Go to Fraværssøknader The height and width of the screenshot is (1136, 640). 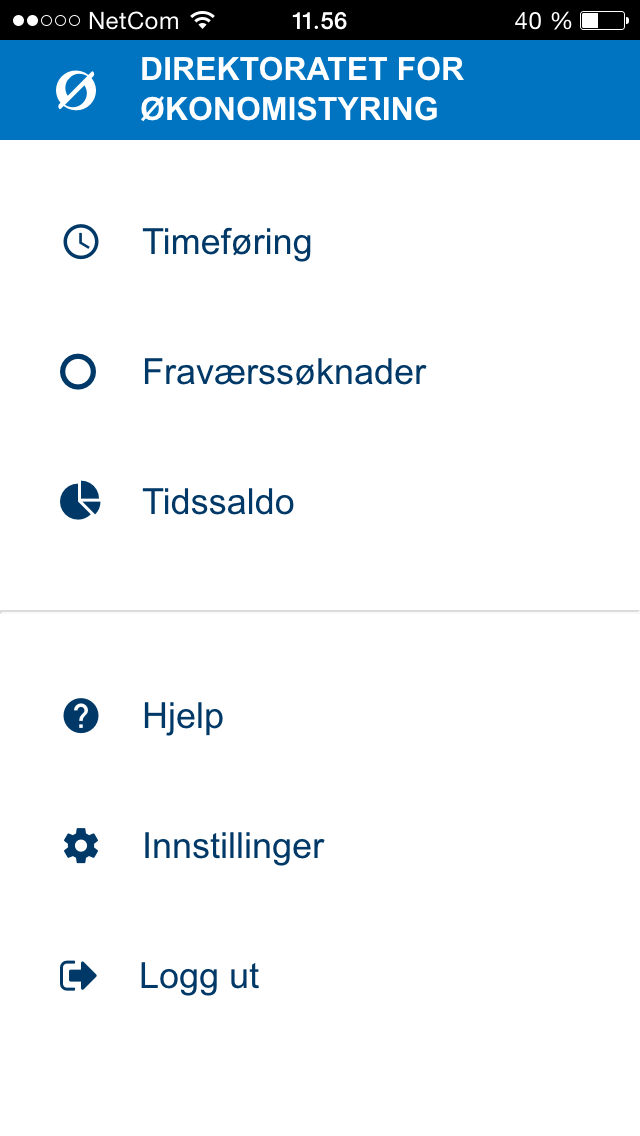point(320,372)
